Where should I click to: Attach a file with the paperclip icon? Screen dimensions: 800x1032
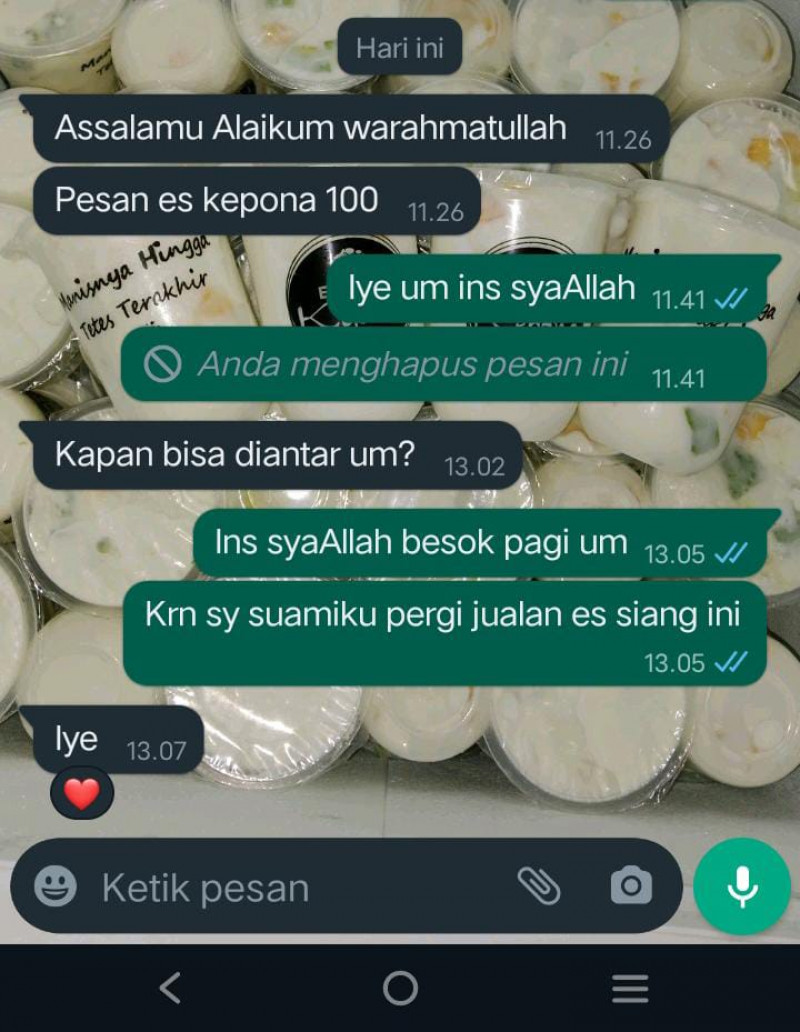[538, 885]
